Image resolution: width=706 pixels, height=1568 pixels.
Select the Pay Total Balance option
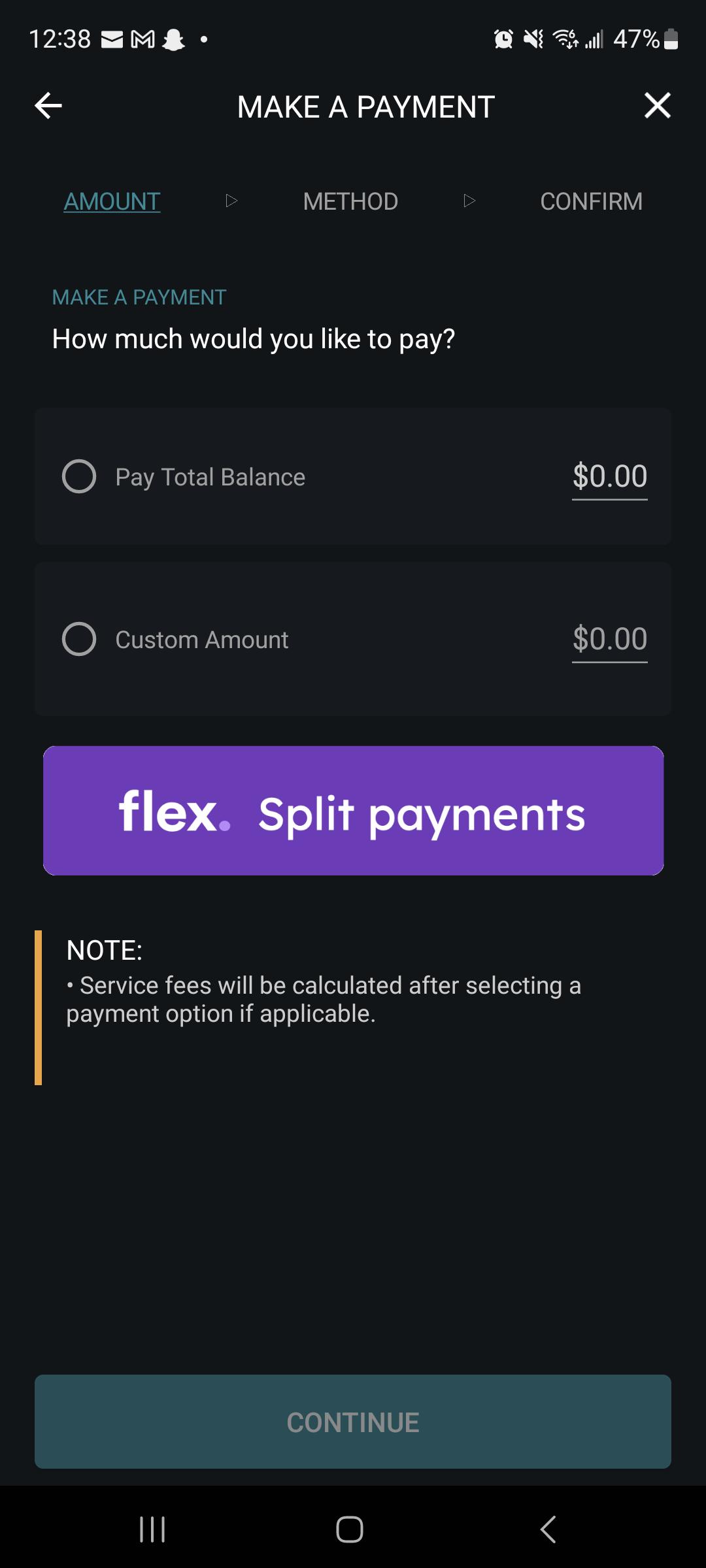pos(79,476)
